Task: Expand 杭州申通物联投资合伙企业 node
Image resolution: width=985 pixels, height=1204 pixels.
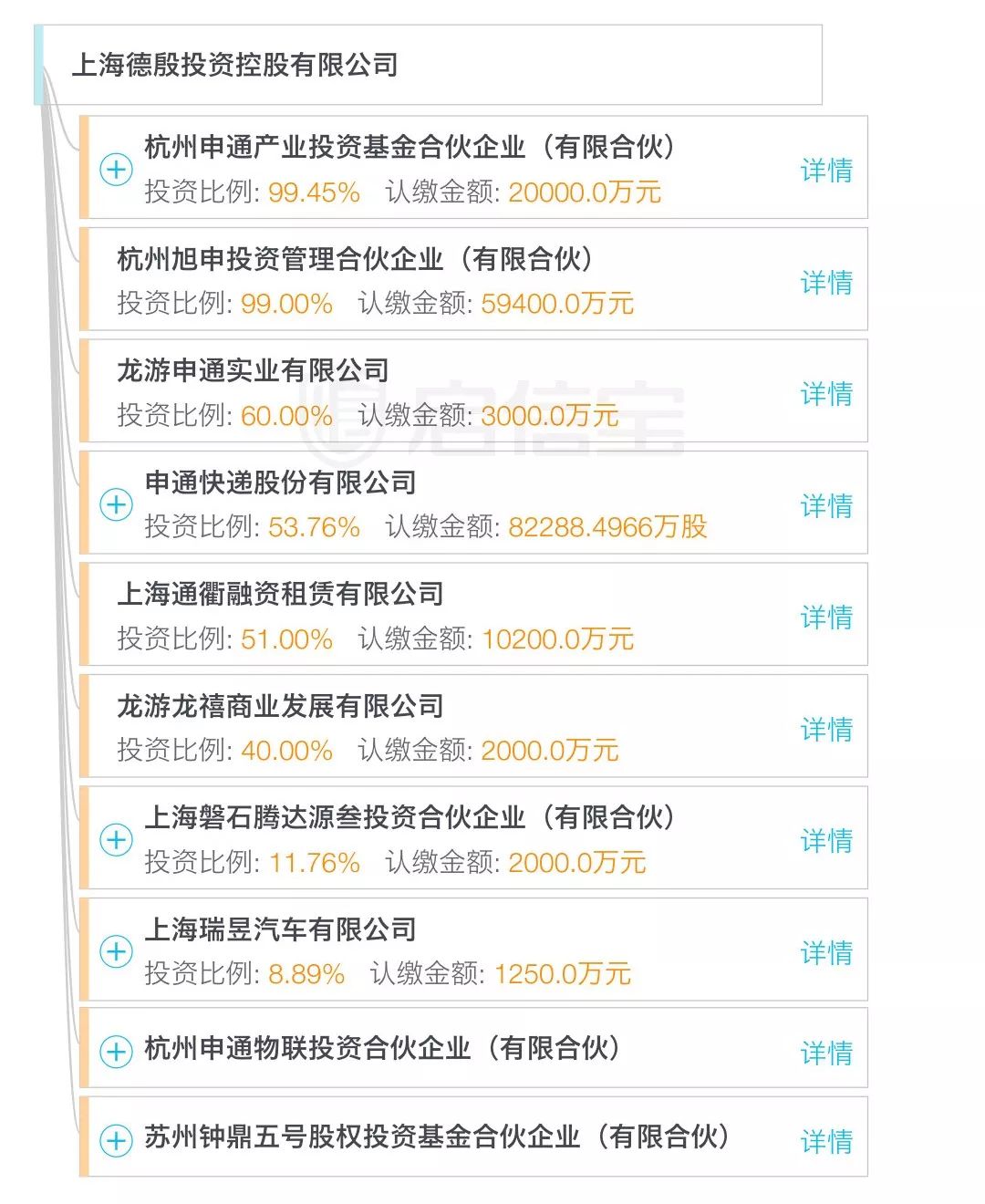Action: tap(117, 1051)
